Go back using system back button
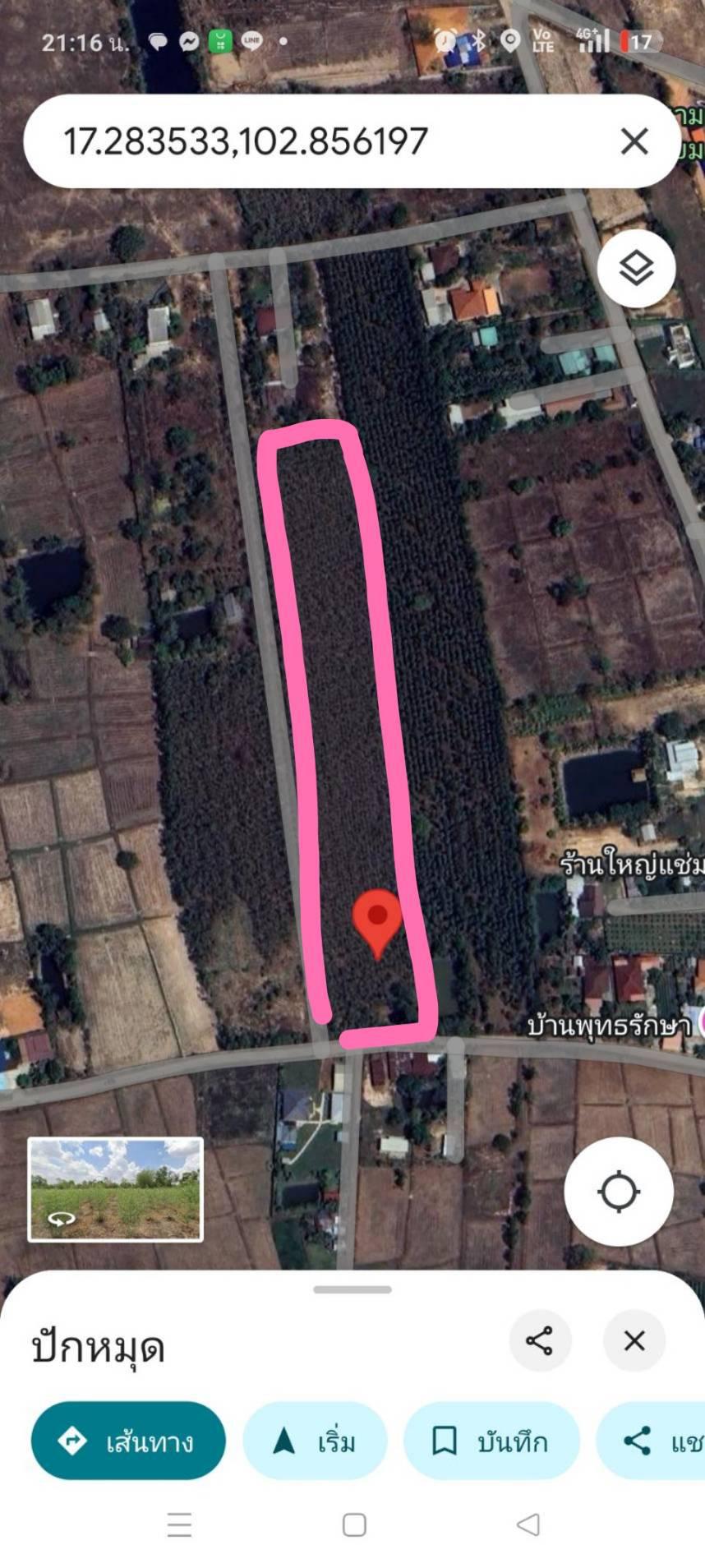The width and height of the screenshot is (705, 1568). pos(528,1524)
